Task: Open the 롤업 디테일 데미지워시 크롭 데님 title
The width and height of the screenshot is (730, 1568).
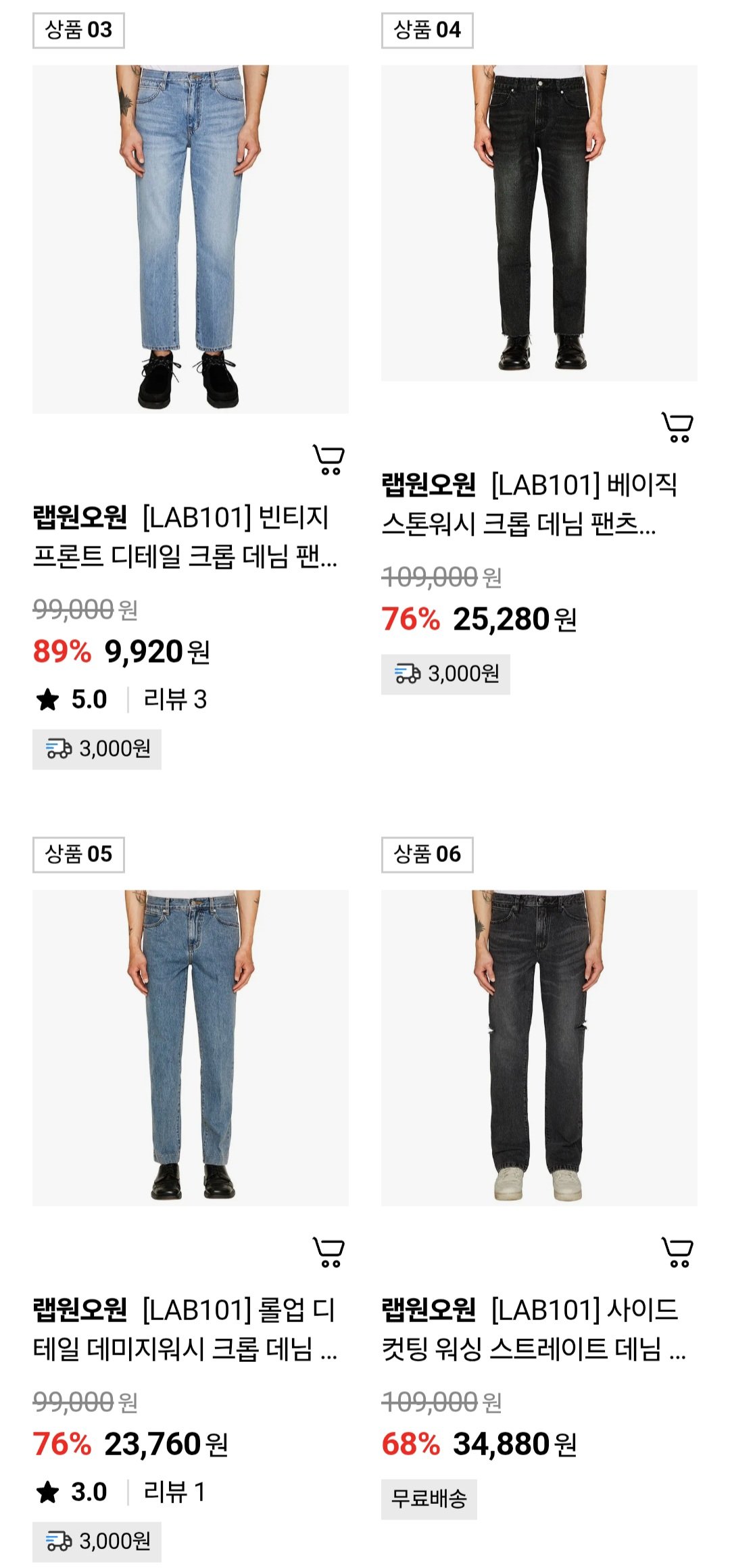Action: [x=185, y=1329]
